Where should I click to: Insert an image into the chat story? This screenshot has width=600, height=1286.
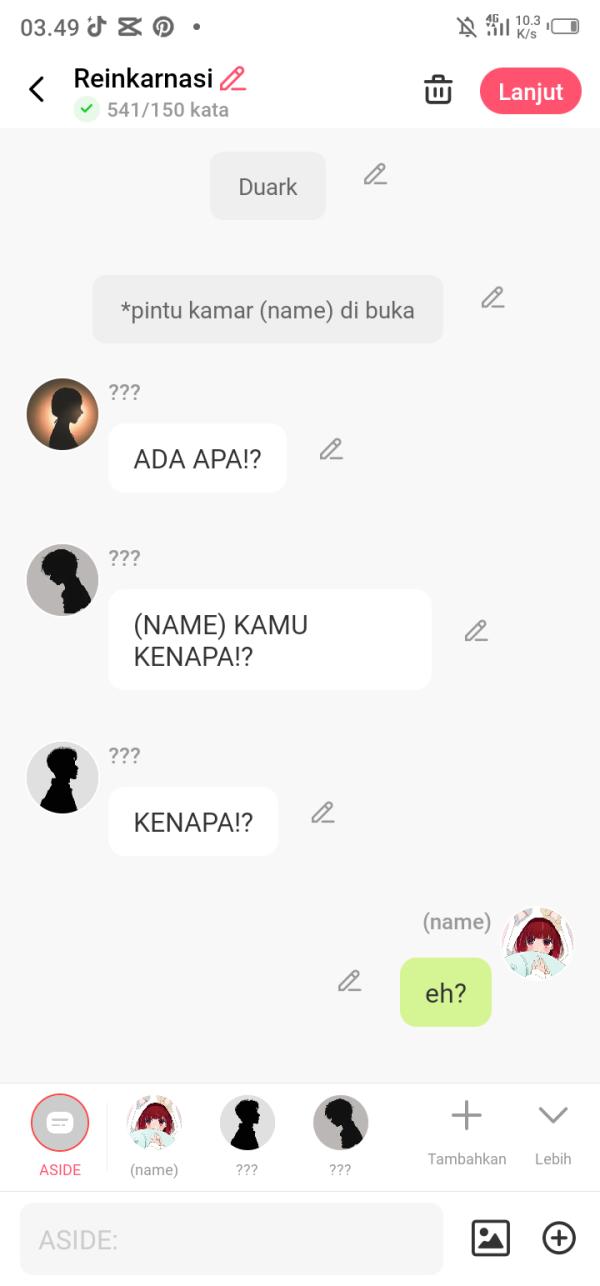[x=490, y=1238]
